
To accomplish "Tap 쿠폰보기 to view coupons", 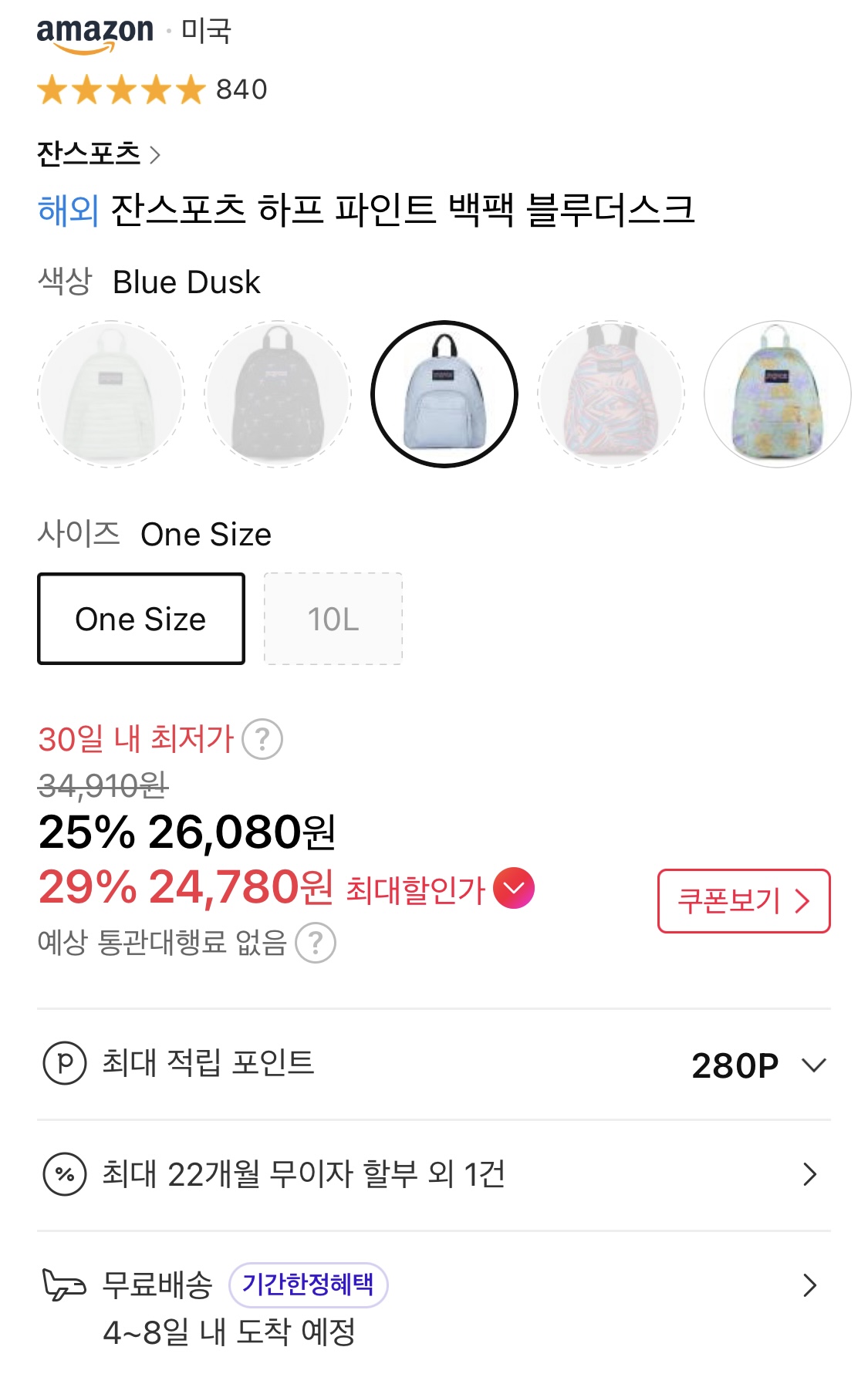I will [x=744, y=901].
